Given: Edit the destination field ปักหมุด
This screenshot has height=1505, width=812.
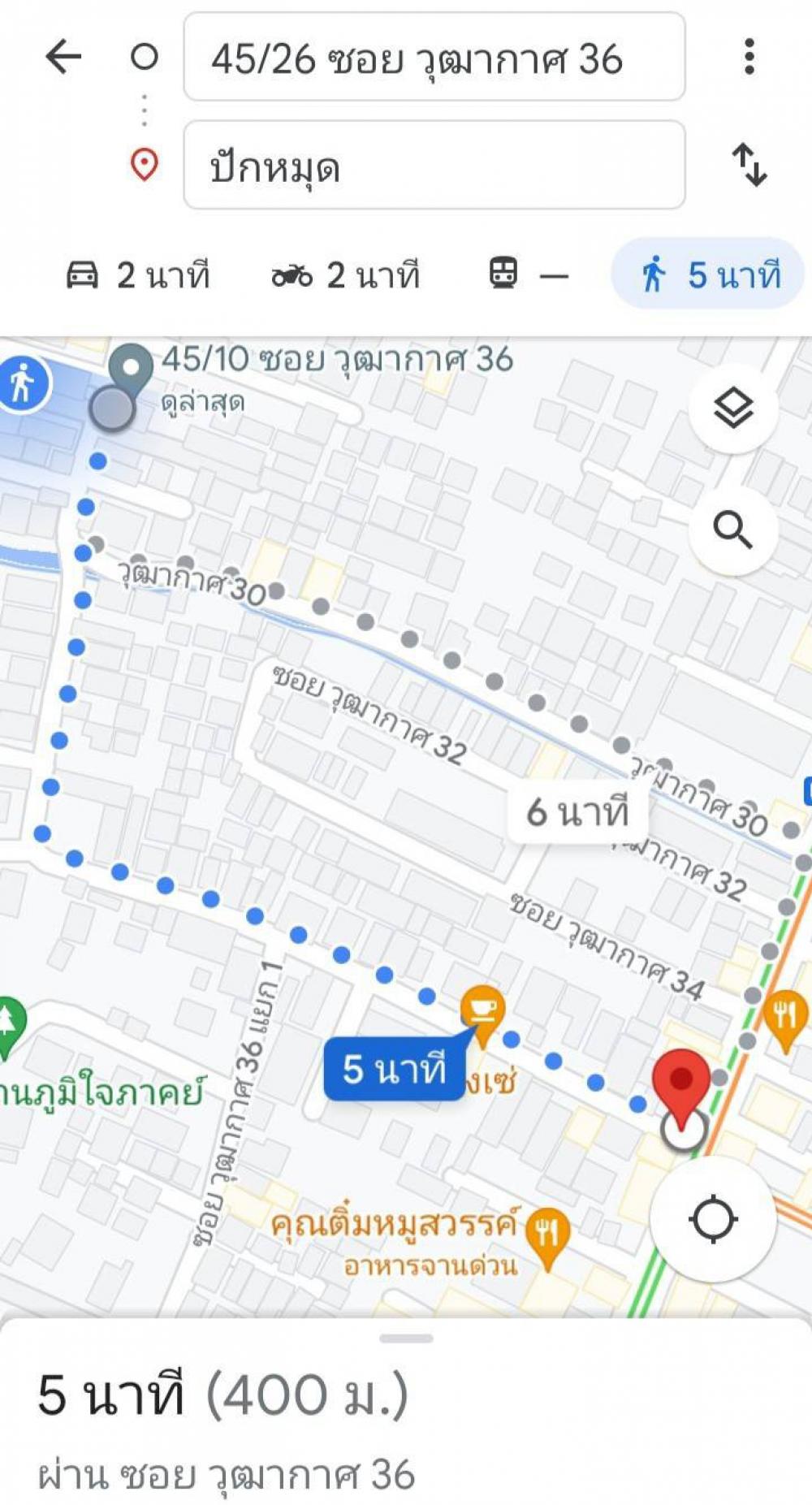Looking at the screenshot, I should (x=434, y=165).
